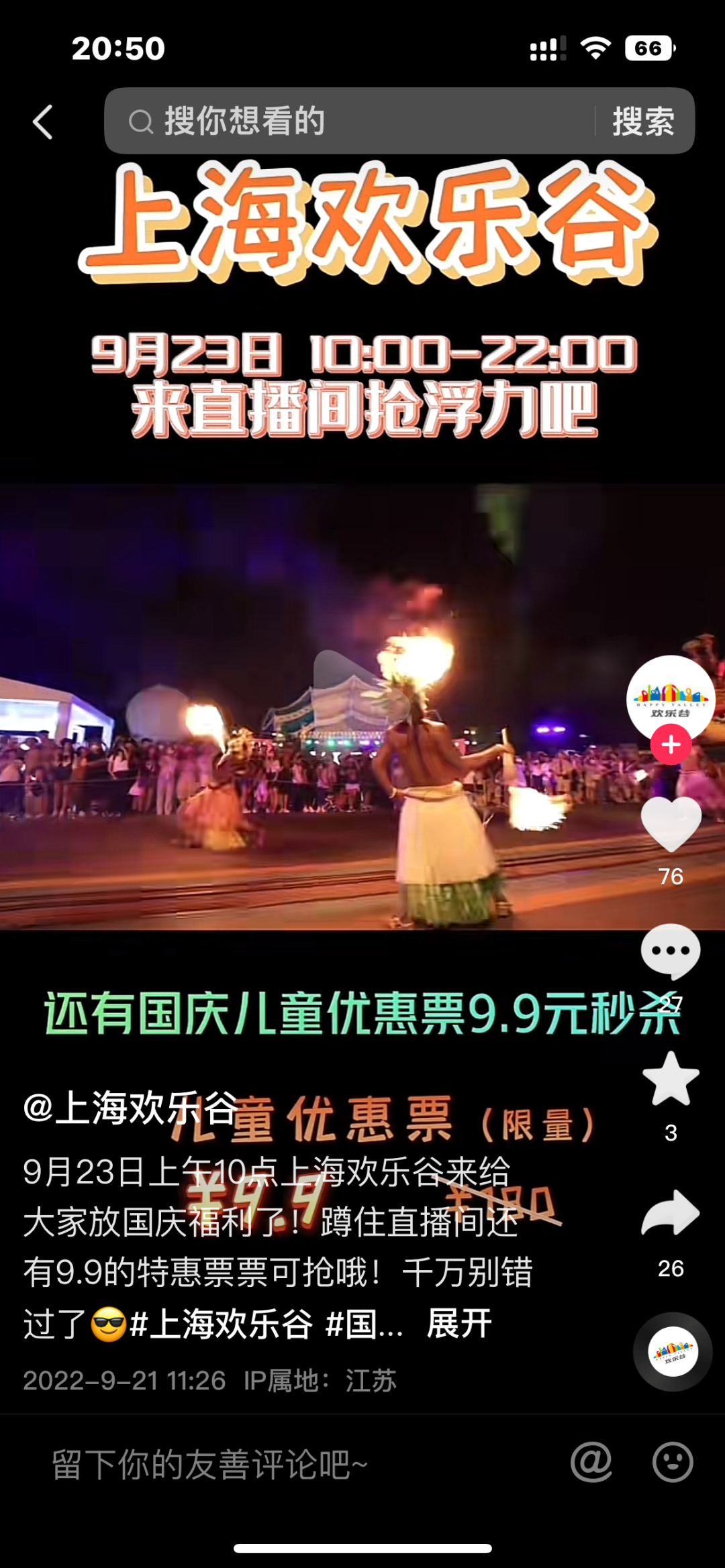Follow the account with the red plus

click(x=670, y=745)
